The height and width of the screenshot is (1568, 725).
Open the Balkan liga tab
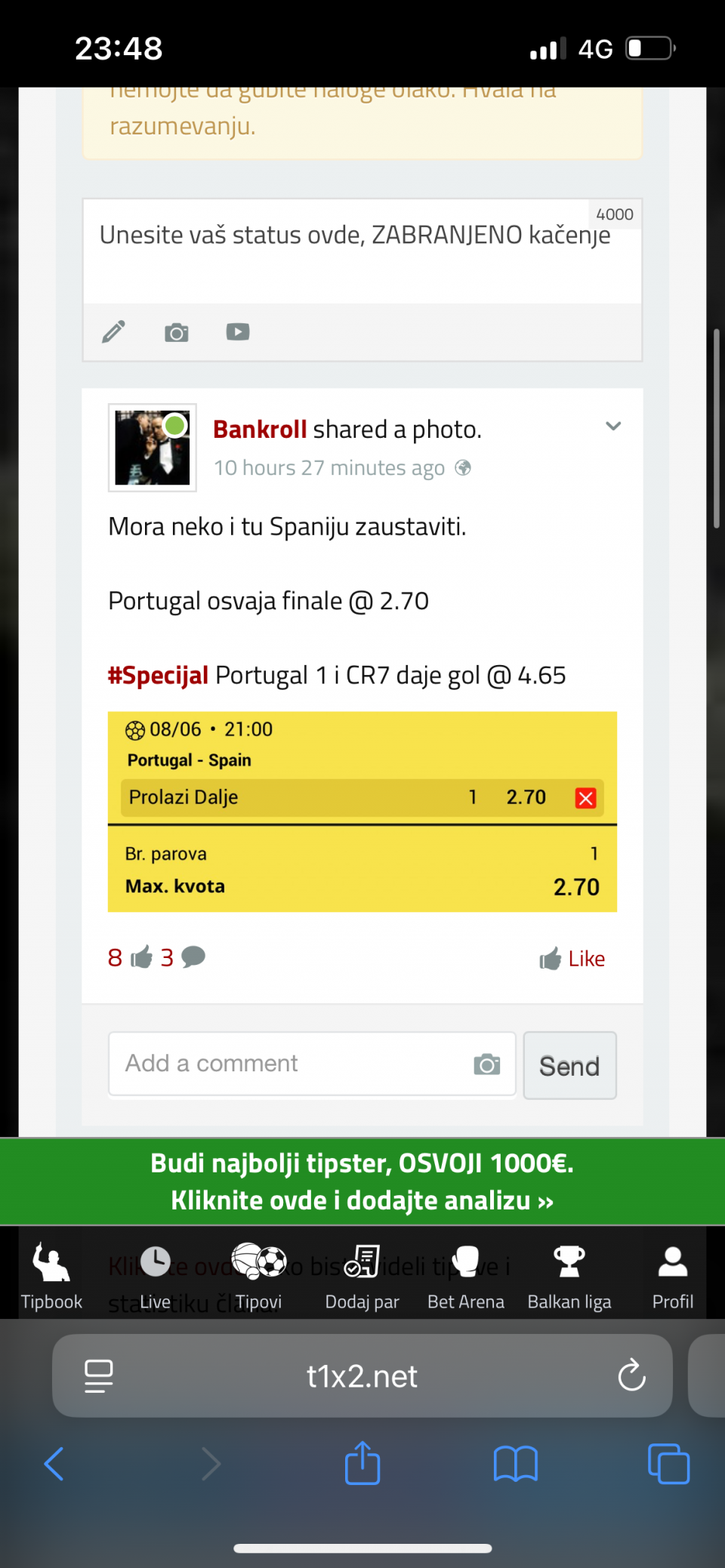coord(569,1276)
